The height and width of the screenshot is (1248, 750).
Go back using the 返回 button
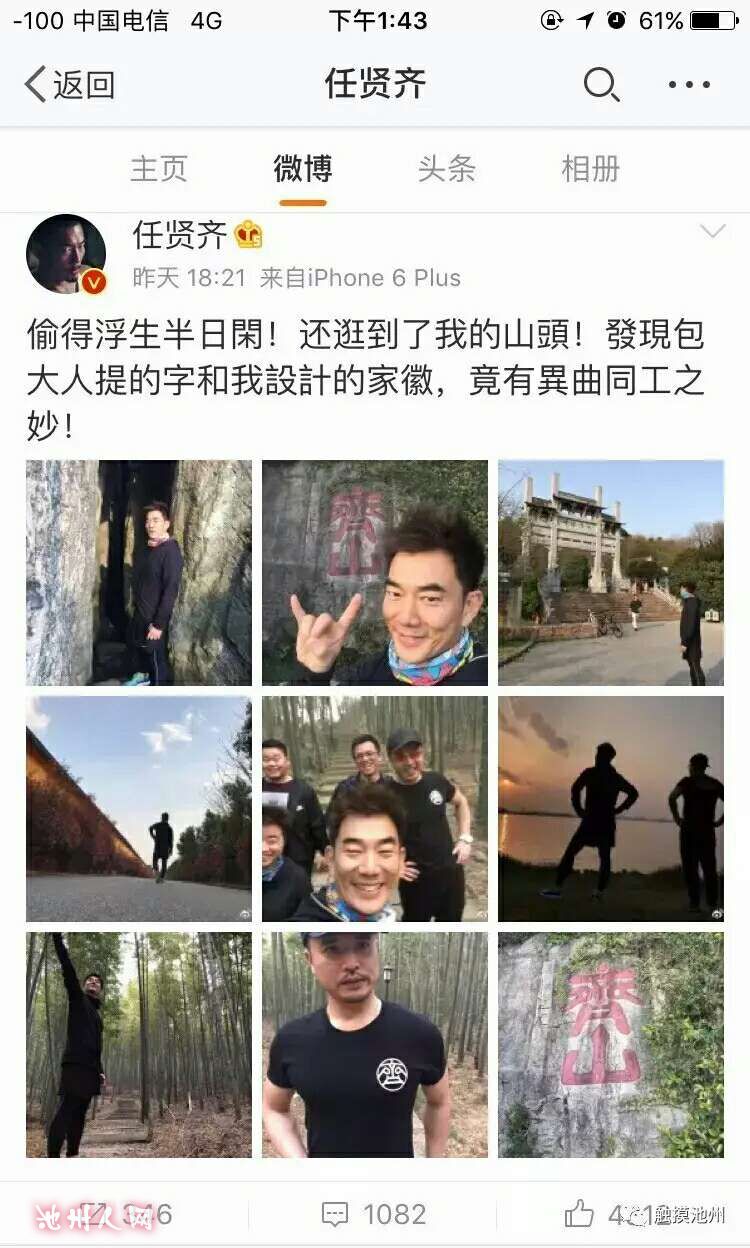[70, 85]
